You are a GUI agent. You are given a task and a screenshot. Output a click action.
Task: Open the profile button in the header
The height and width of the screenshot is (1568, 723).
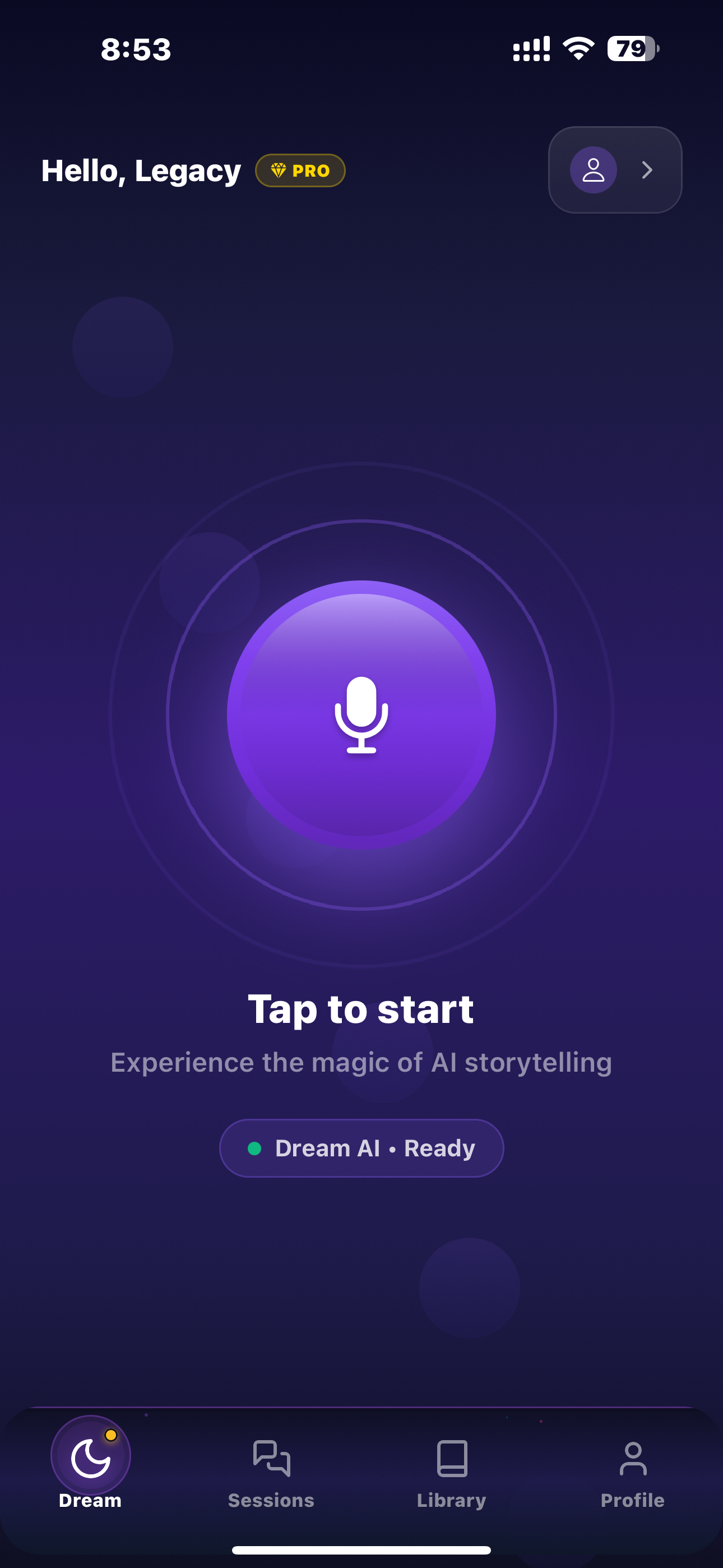(615, 170)
